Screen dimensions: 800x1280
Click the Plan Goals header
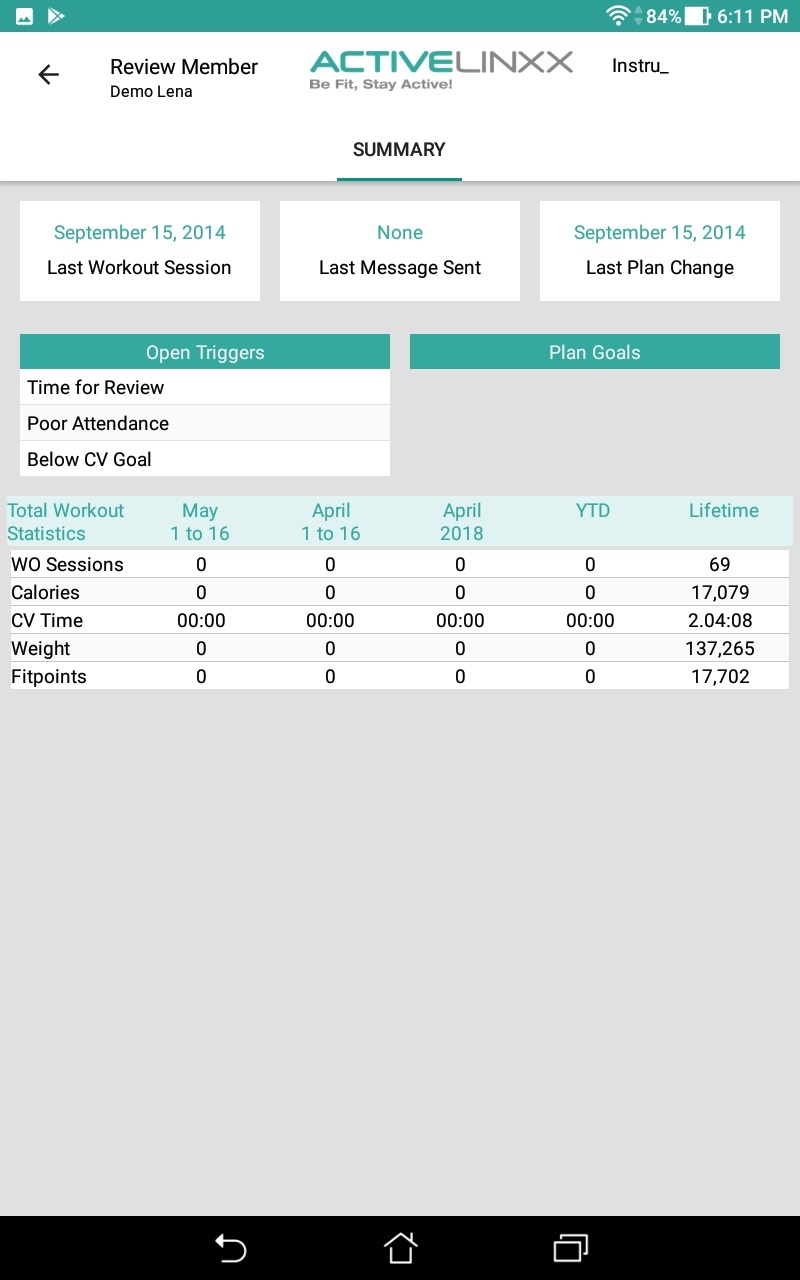(x=594, y=351)
